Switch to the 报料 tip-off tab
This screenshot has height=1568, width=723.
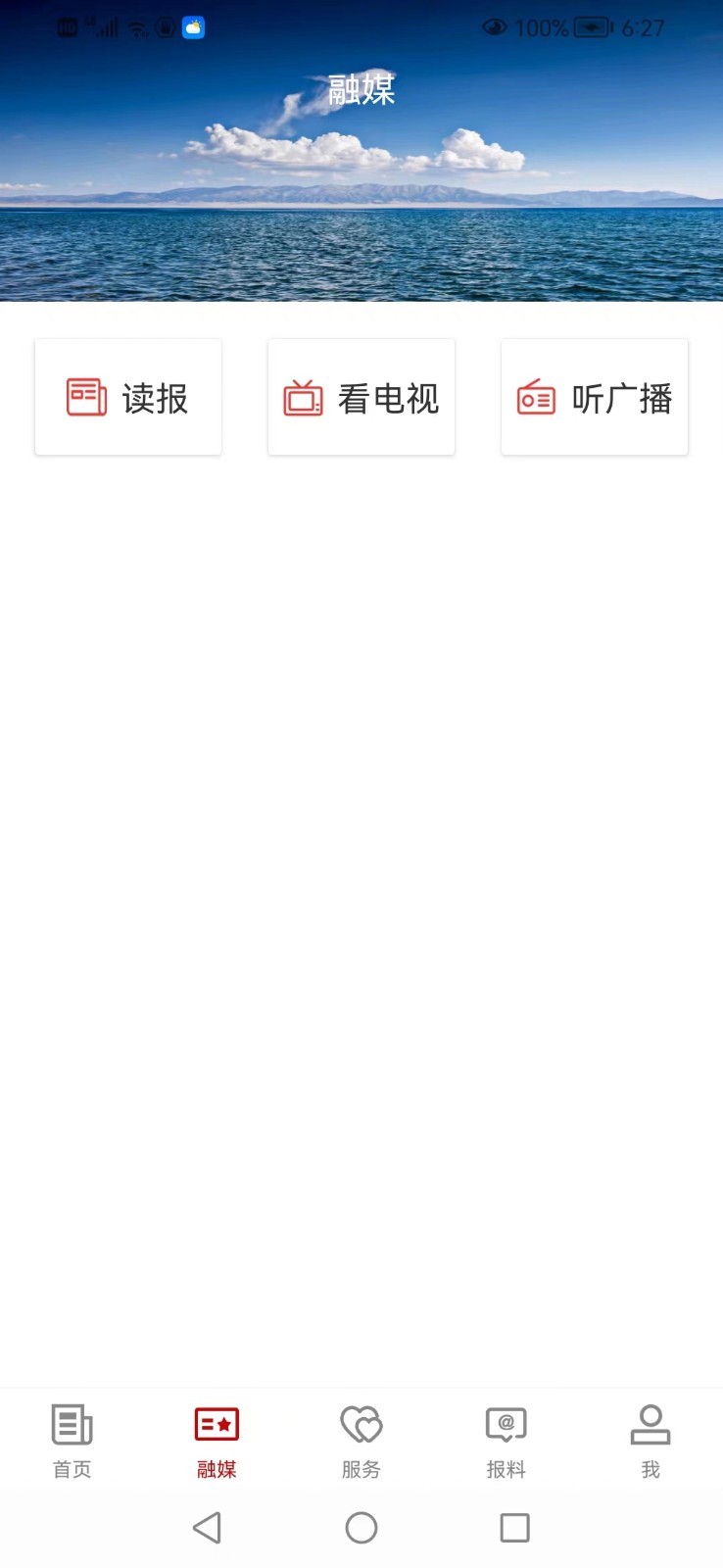click(x=506, y=1440)
